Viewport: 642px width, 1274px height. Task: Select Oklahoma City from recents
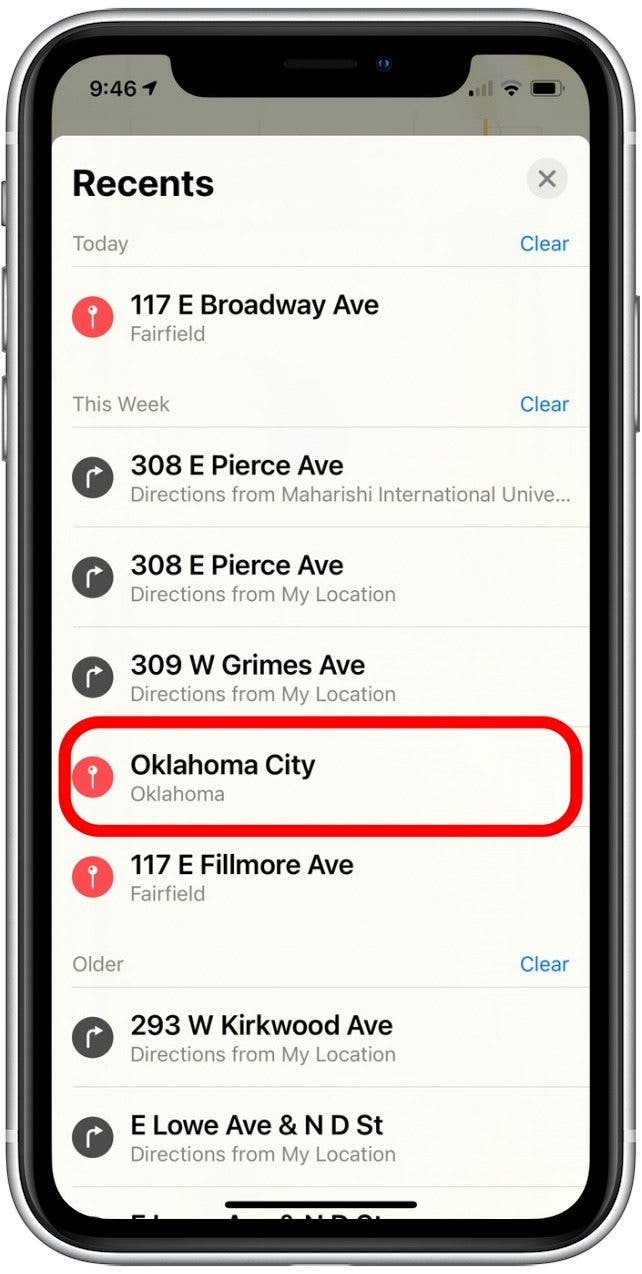tap(320, 778)
